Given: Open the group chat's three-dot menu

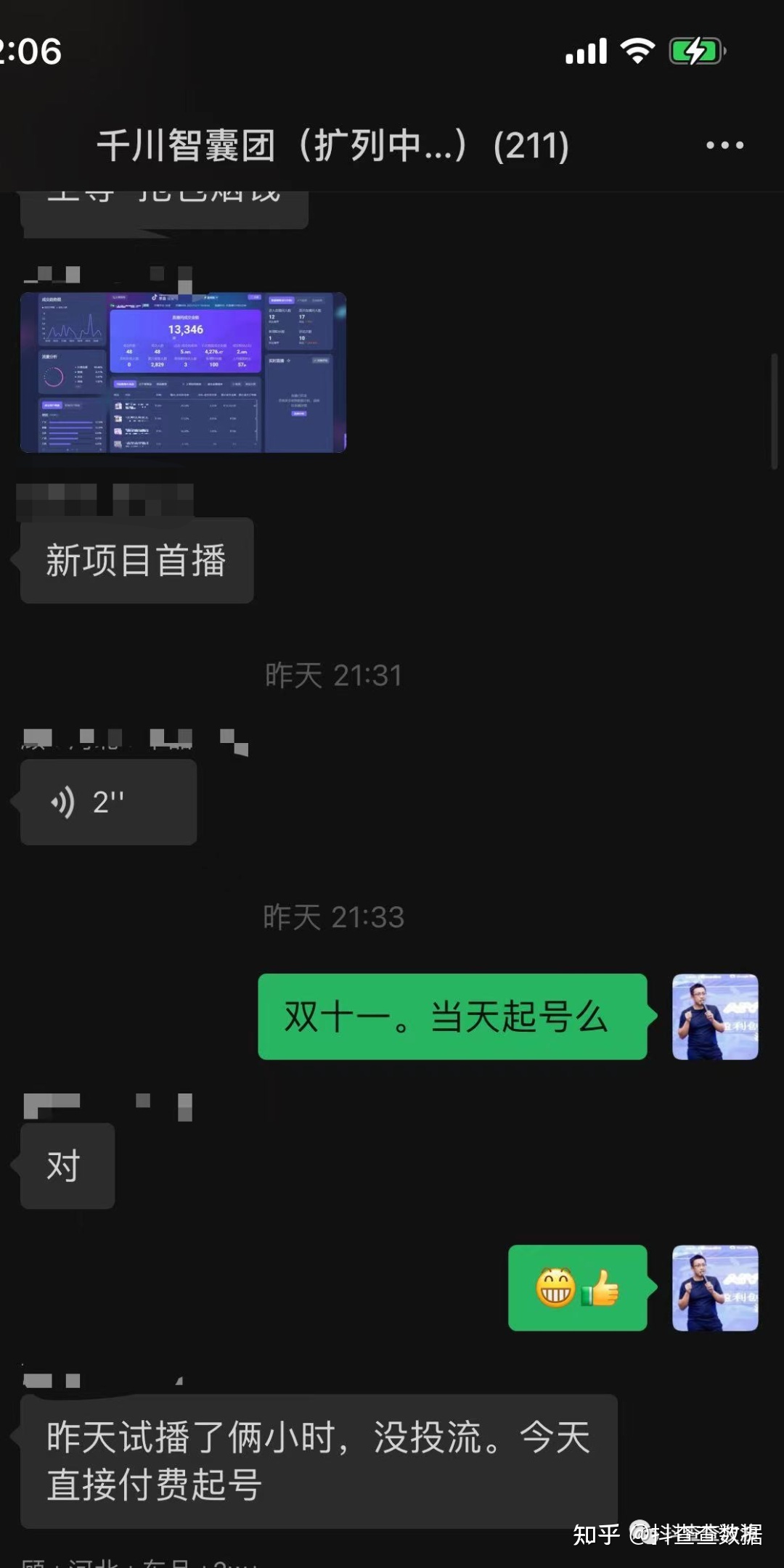Looking at the screenshot, I should pyautogui.click(x=724, y=145).
